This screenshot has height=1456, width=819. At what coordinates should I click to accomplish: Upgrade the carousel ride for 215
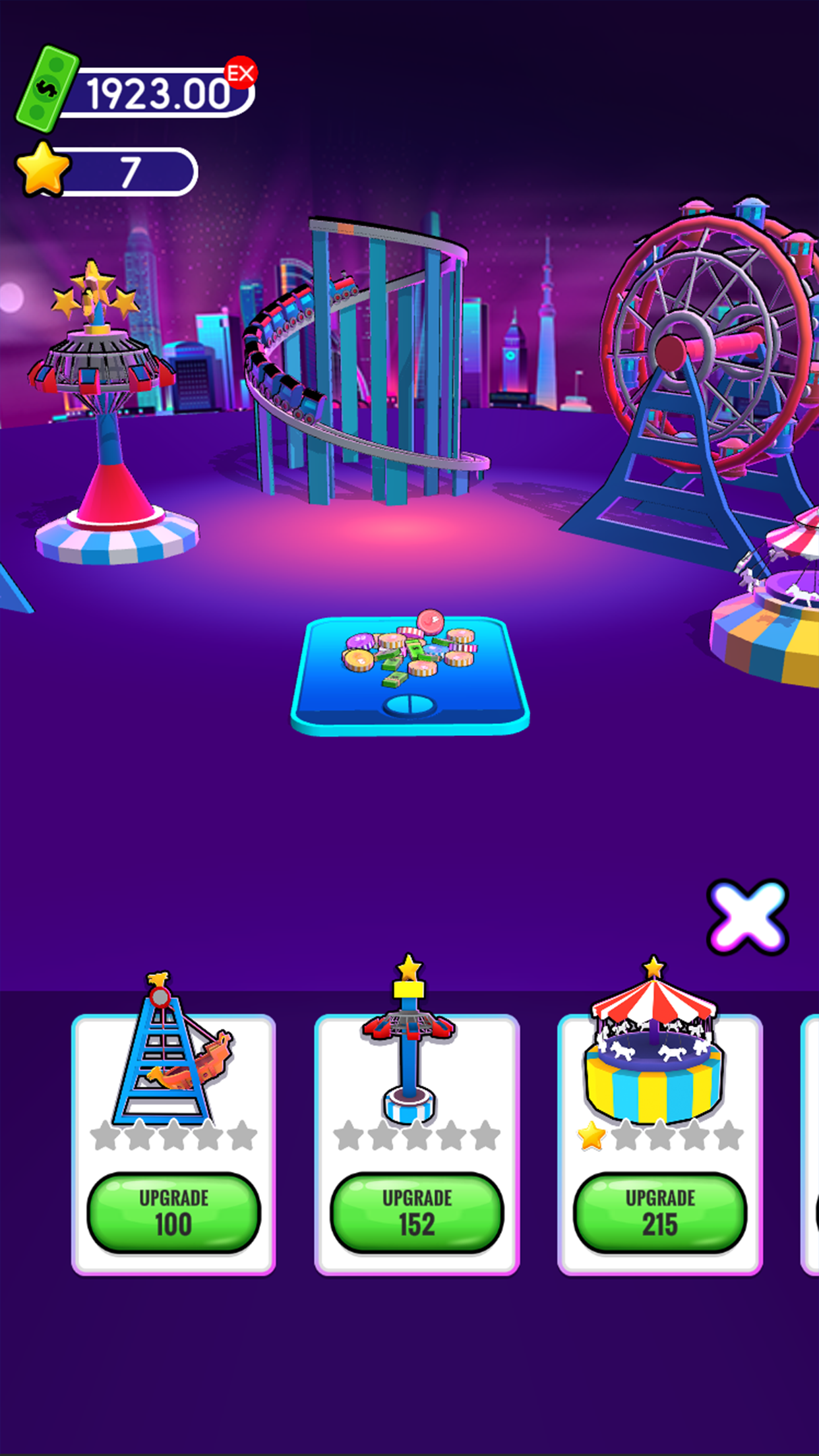[660, 1212]
